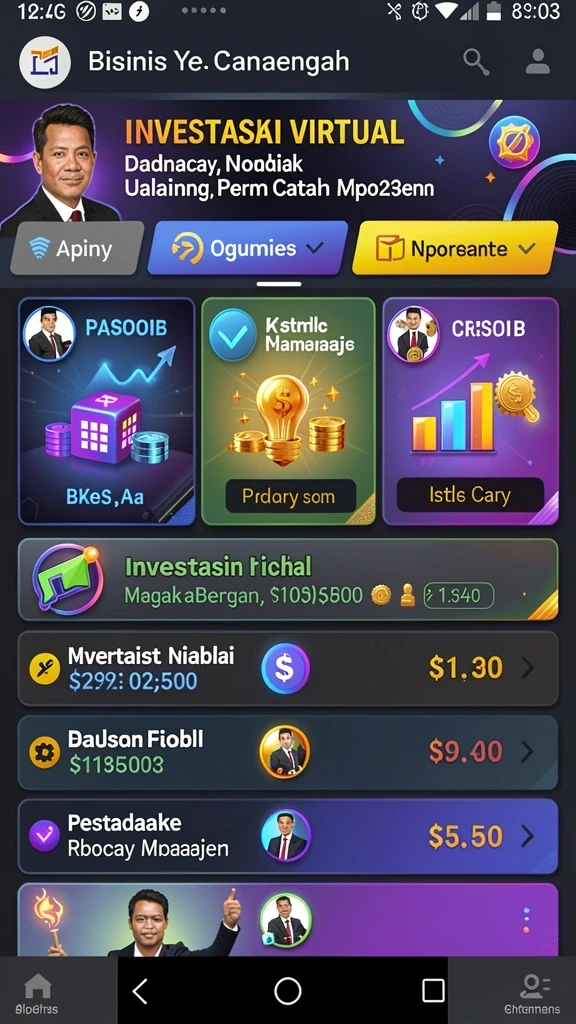Viewport: 576px width, 1024px height.
Task: Open the profile icon in the app bar
Action: click(x=538, y=61)
